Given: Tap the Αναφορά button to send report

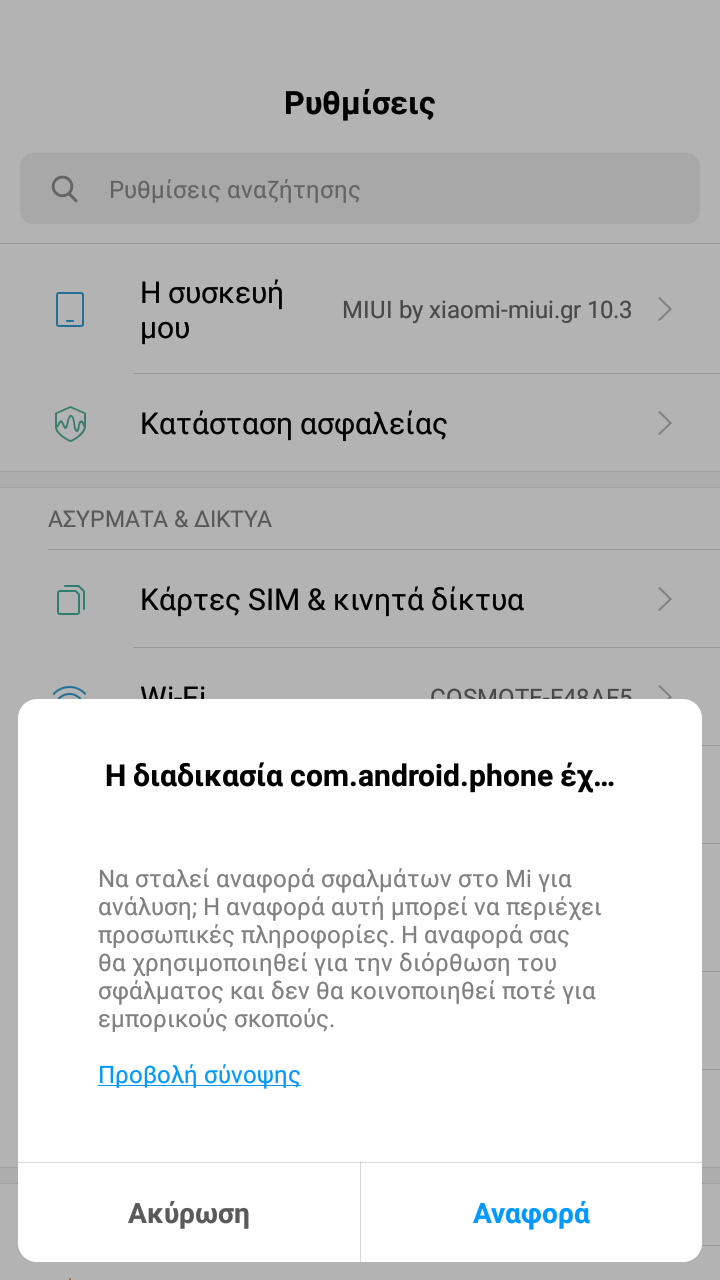Looking at the screenshot, I should pos(531,1214).
